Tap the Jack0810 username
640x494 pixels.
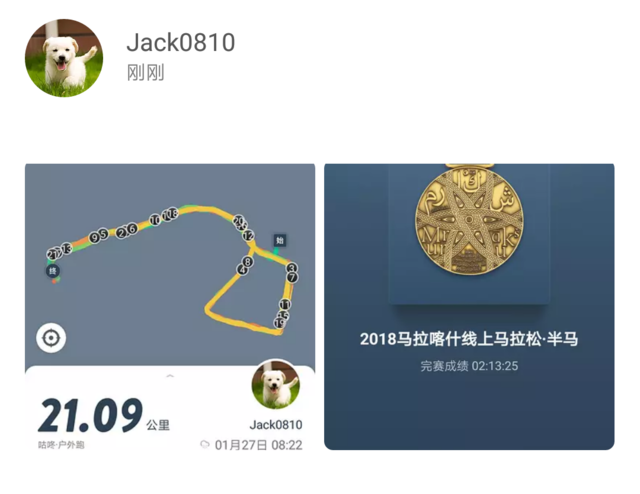pos(181,42)
